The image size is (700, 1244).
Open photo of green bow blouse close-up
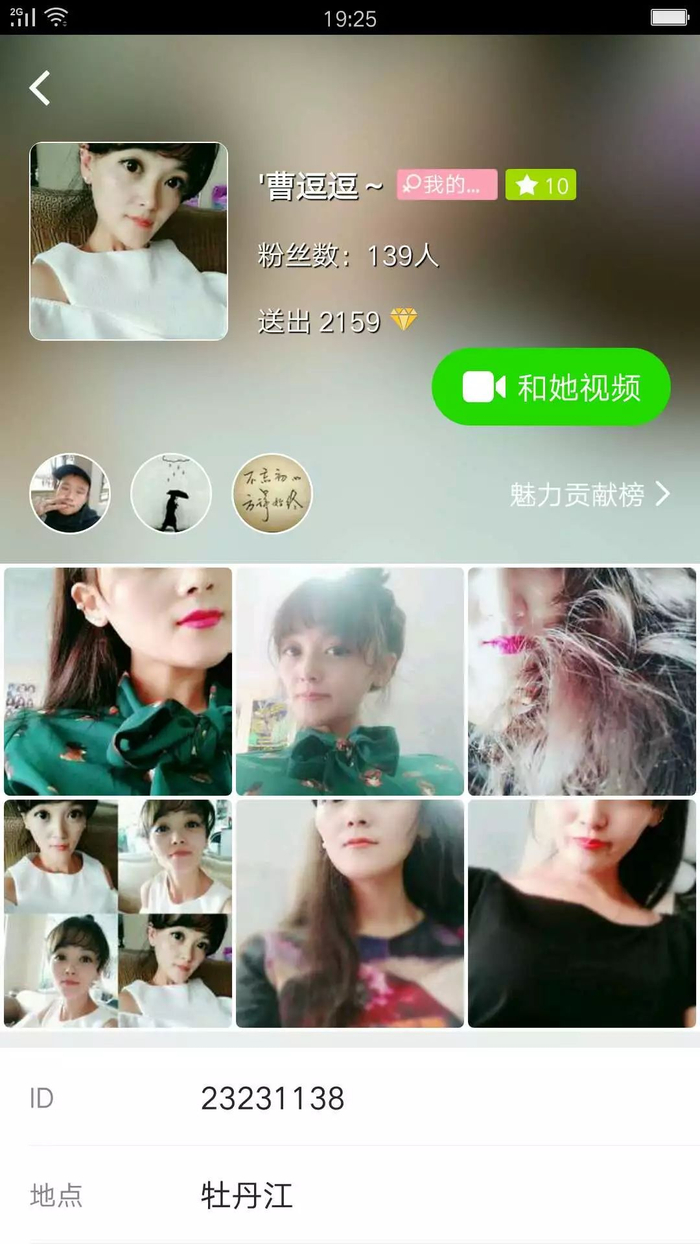pos(118,681)
